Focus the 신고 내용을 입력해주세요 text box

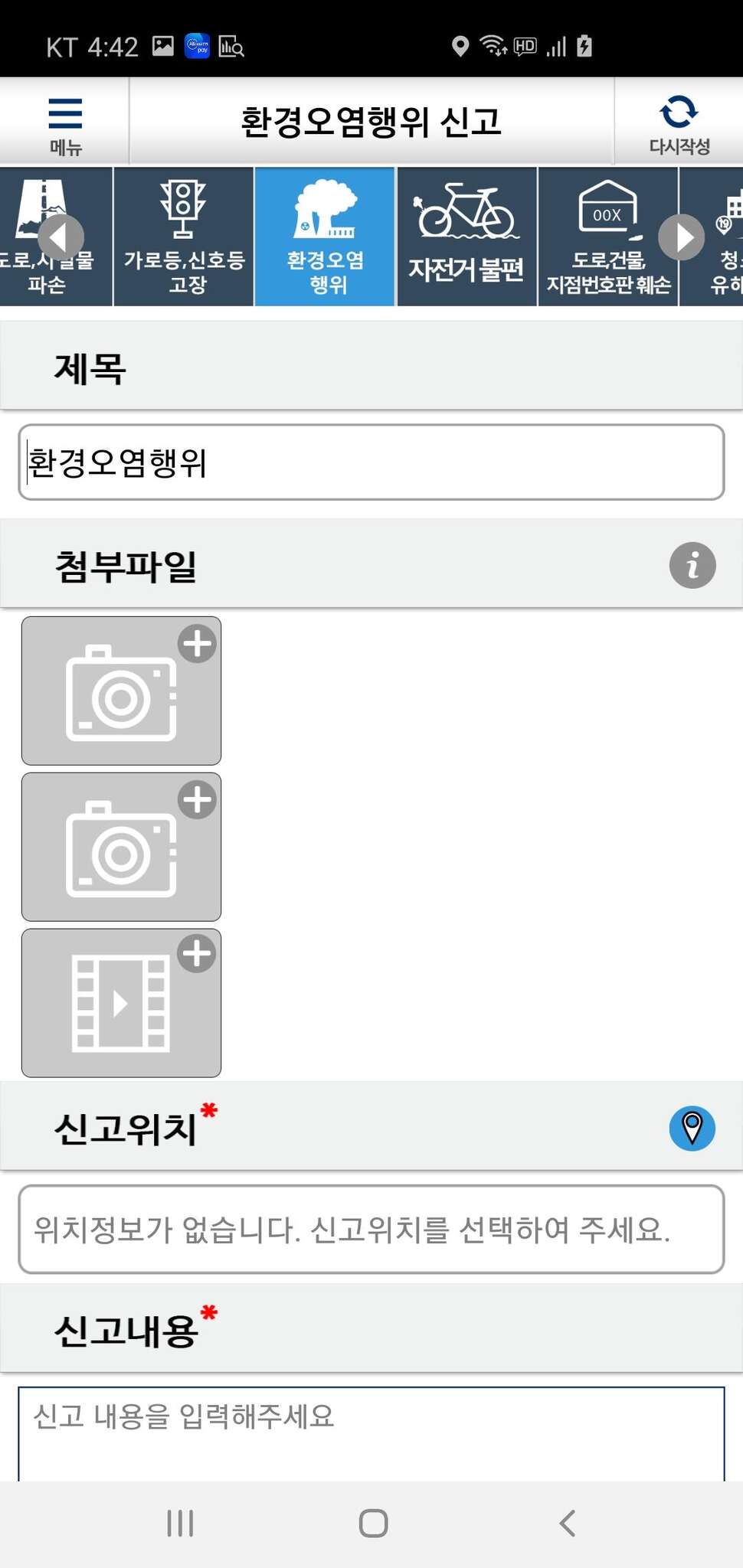click(x=371, y=1433)
